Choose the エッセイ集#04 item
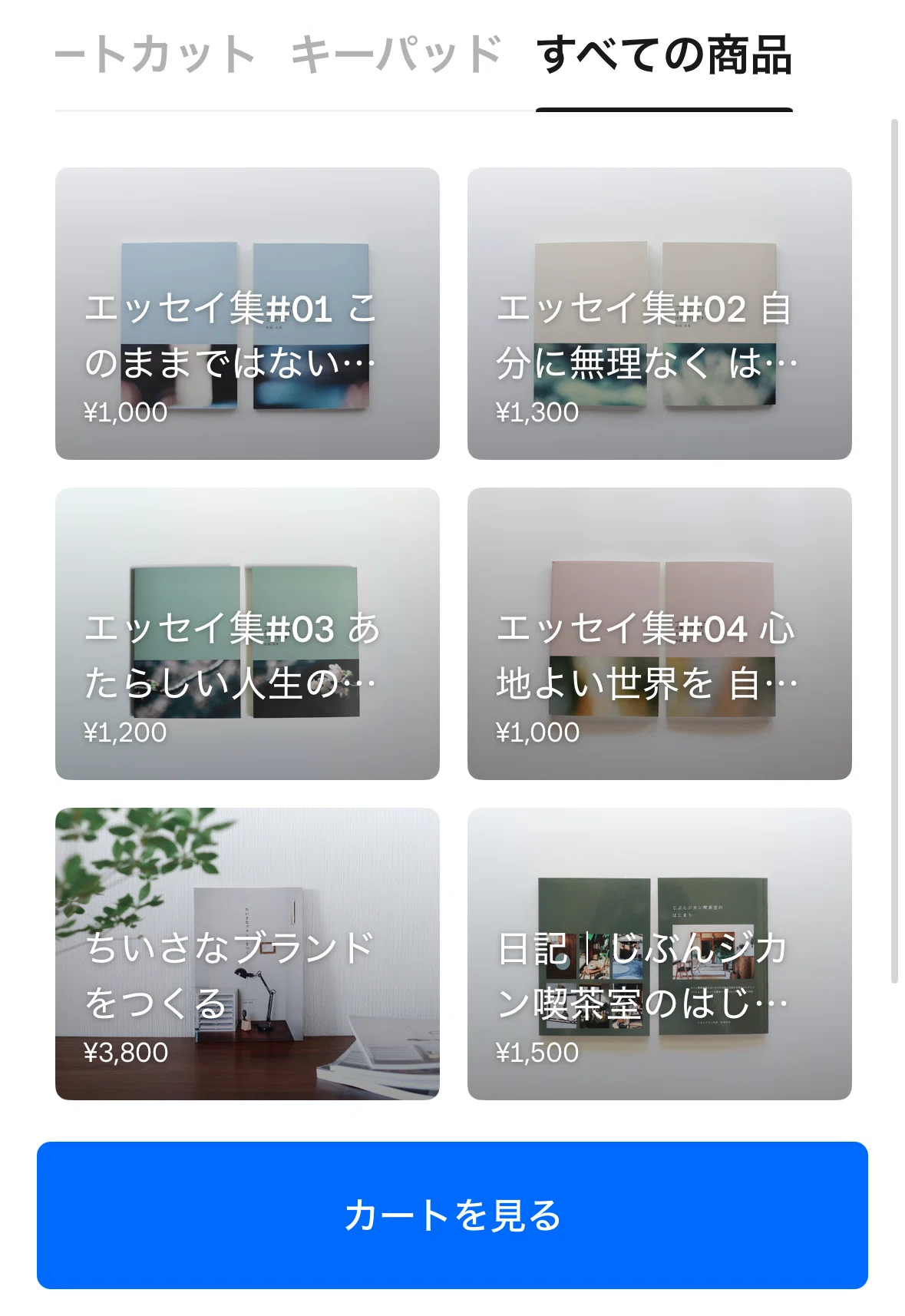The width and height of the screenshot is (905, 1316). click(659, 633)
